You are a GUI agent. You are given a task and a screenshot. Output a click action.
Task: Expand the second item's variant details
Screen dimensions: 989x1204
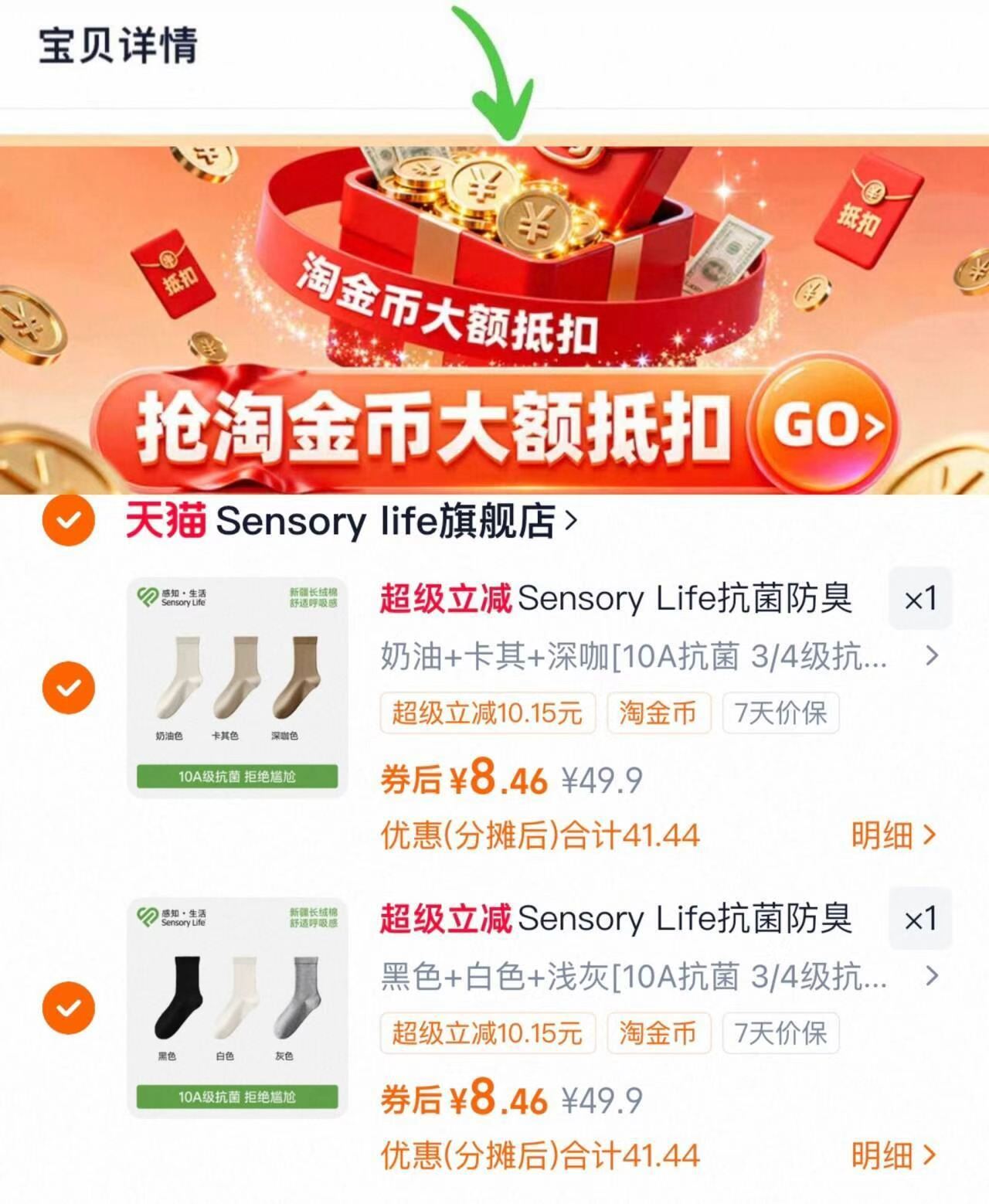931,975
